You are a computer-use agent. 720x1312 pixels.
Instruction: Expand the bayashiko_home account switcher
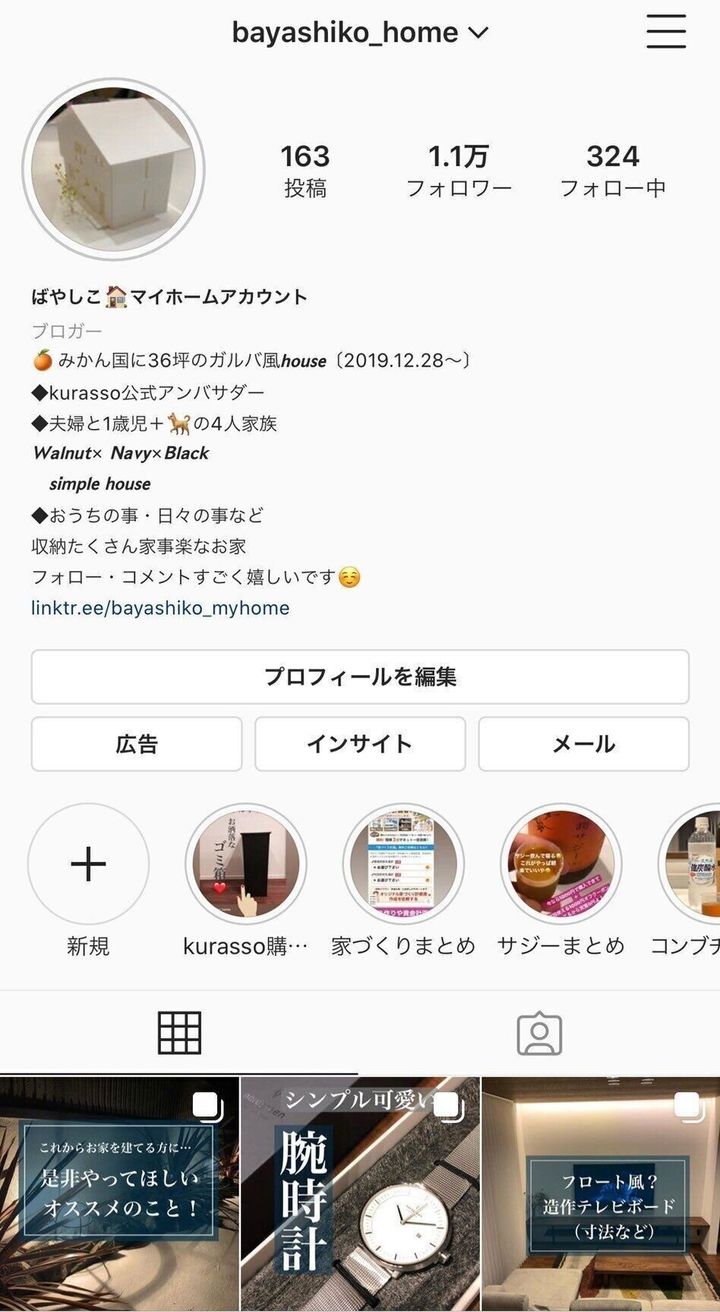tap(360, 32)
